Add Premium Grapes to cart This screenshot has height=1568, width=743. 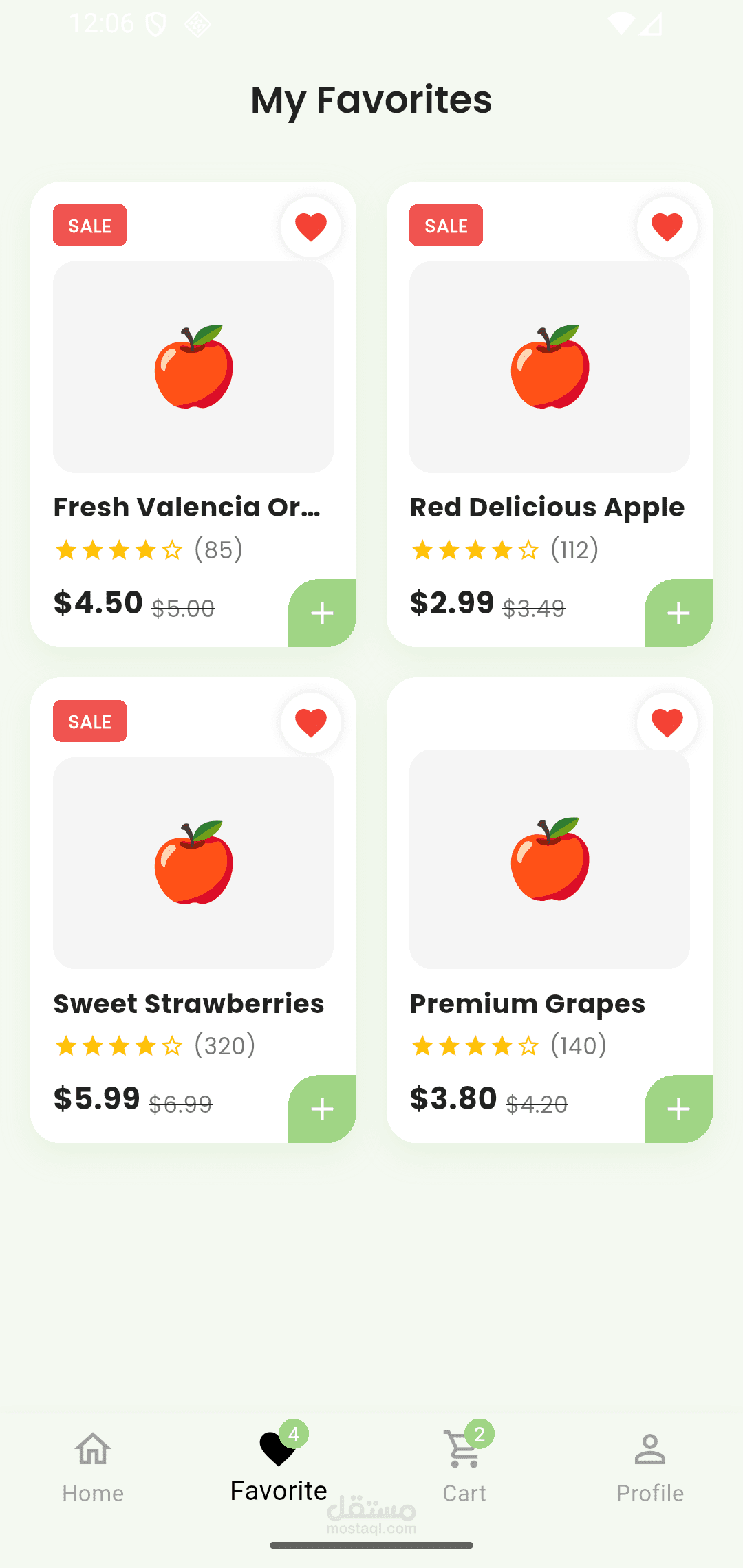pyautogui.click(x=678, y=1109)
